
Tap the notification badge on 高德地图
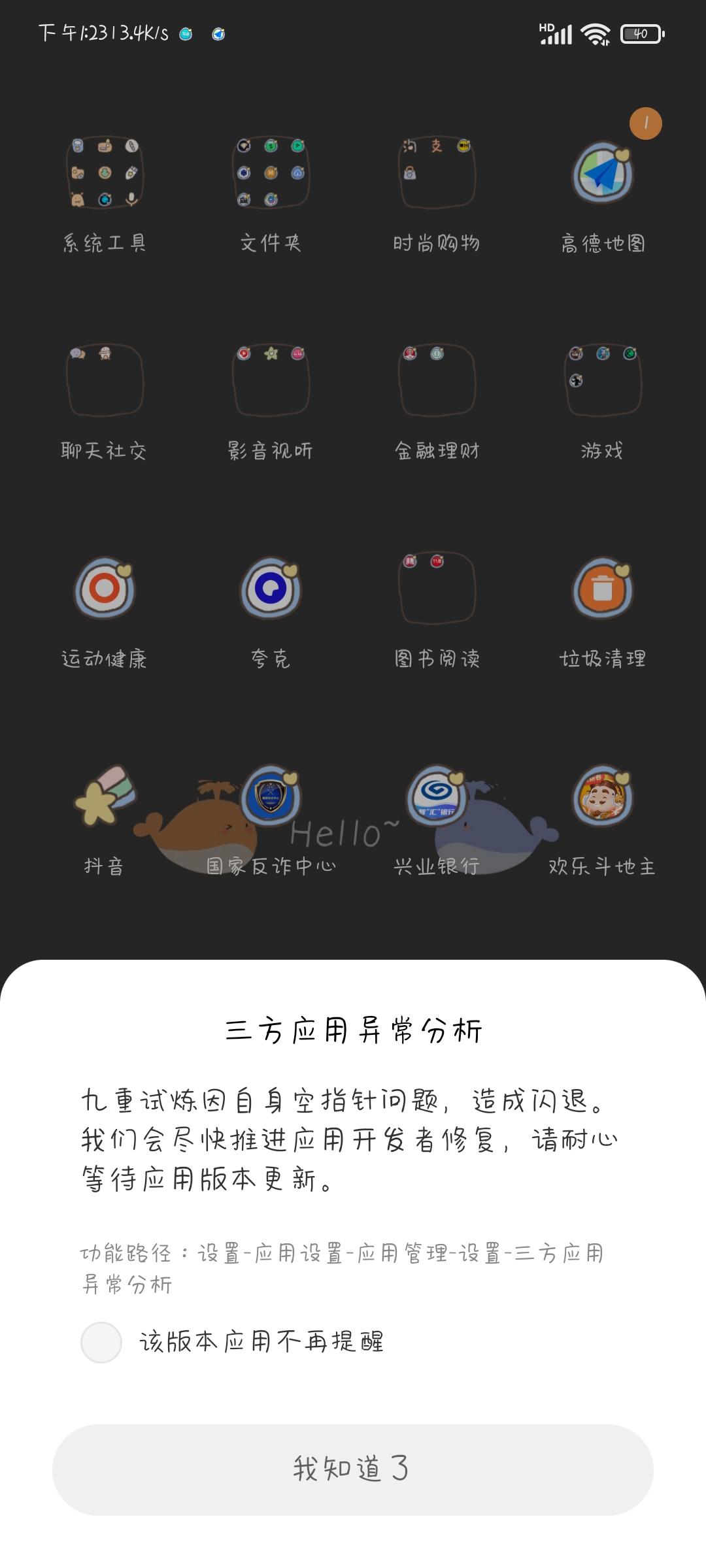[645, 123]
